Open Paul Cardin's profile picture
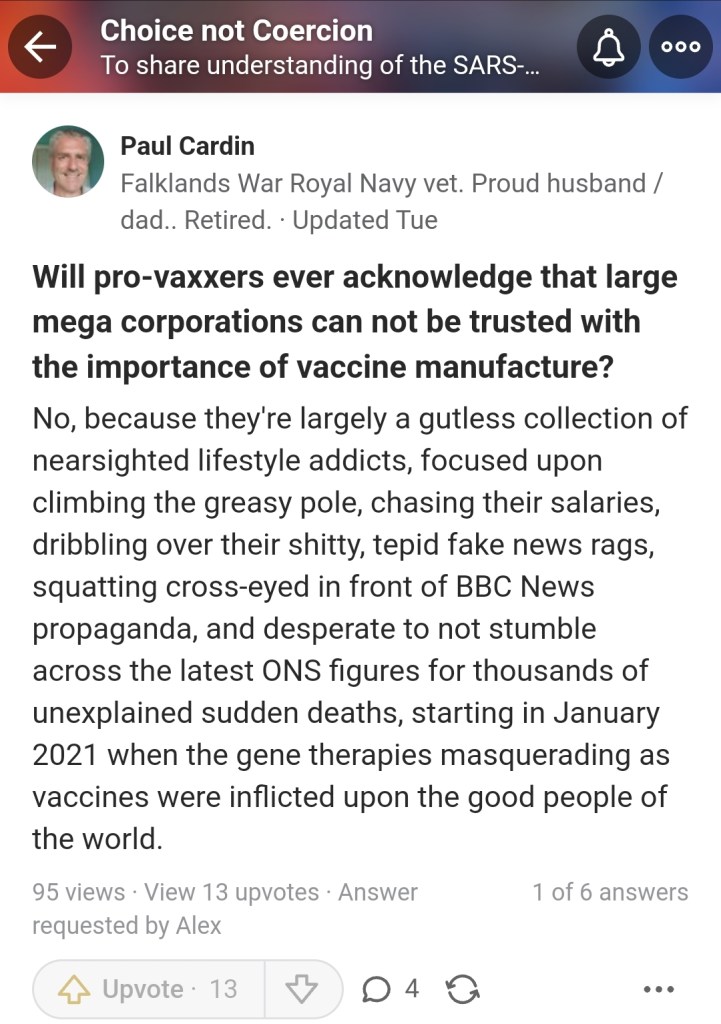The width and height of the screenshot is (721, 1024). point(68,161)
